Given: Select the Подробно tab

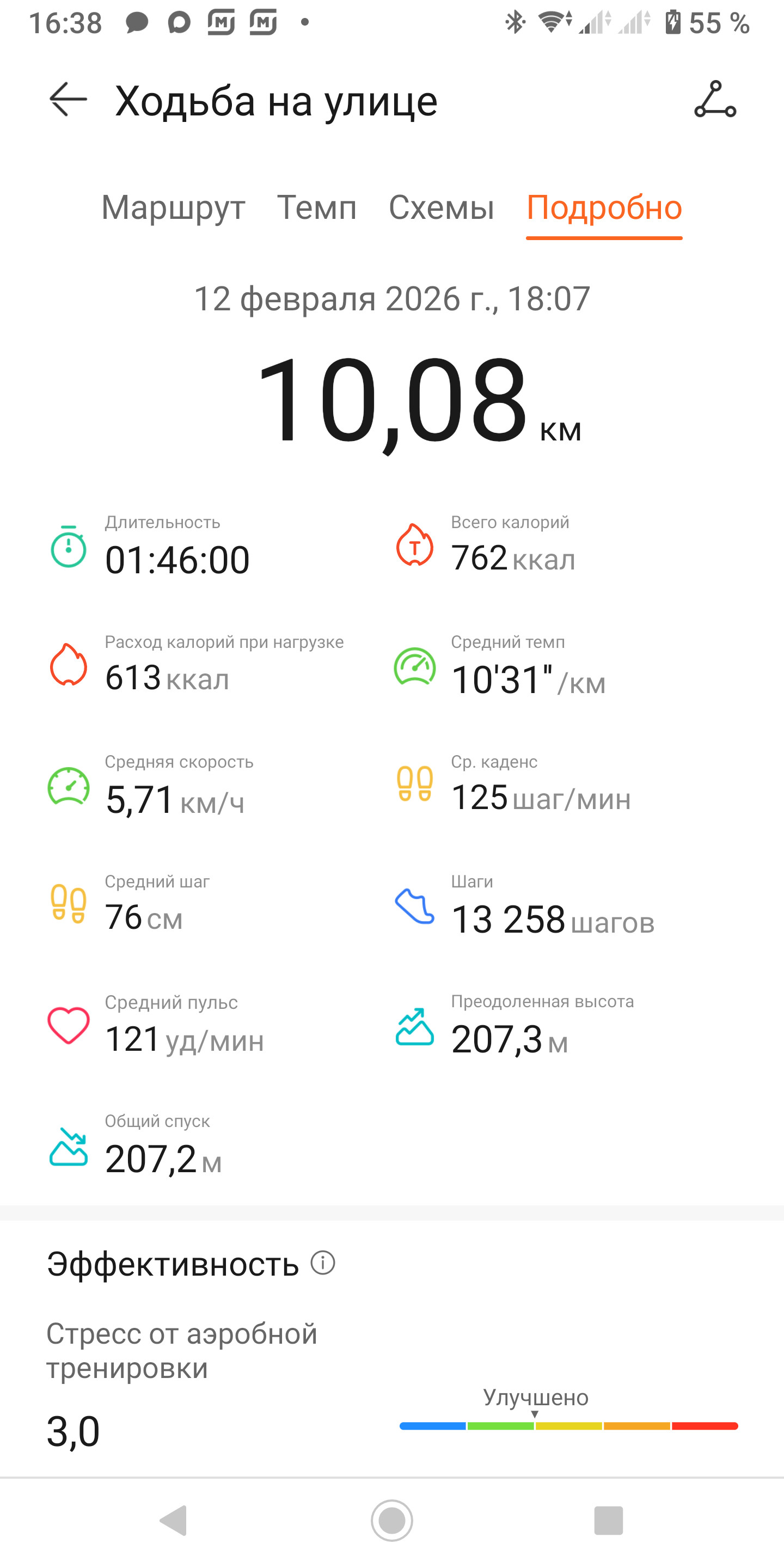Looking at the screenshot, I should [x=604, y=207].
